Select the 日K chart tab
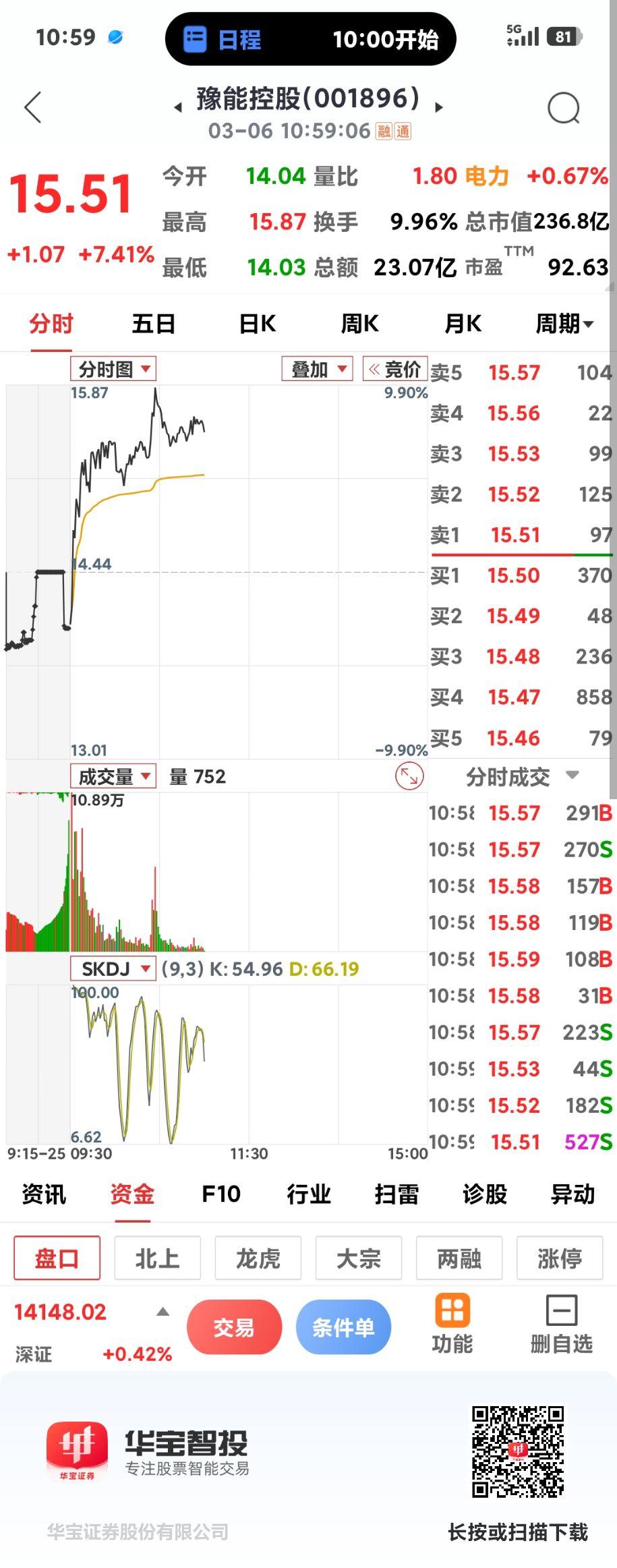 point(258,324)
